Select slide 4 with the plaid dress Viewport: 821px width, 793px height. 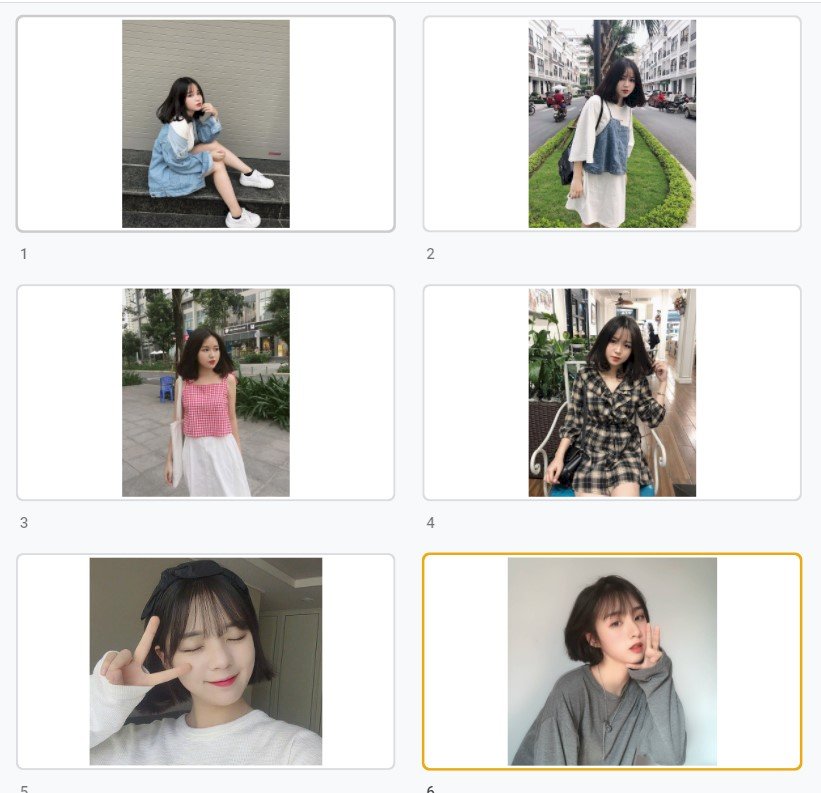pos(612,393)
